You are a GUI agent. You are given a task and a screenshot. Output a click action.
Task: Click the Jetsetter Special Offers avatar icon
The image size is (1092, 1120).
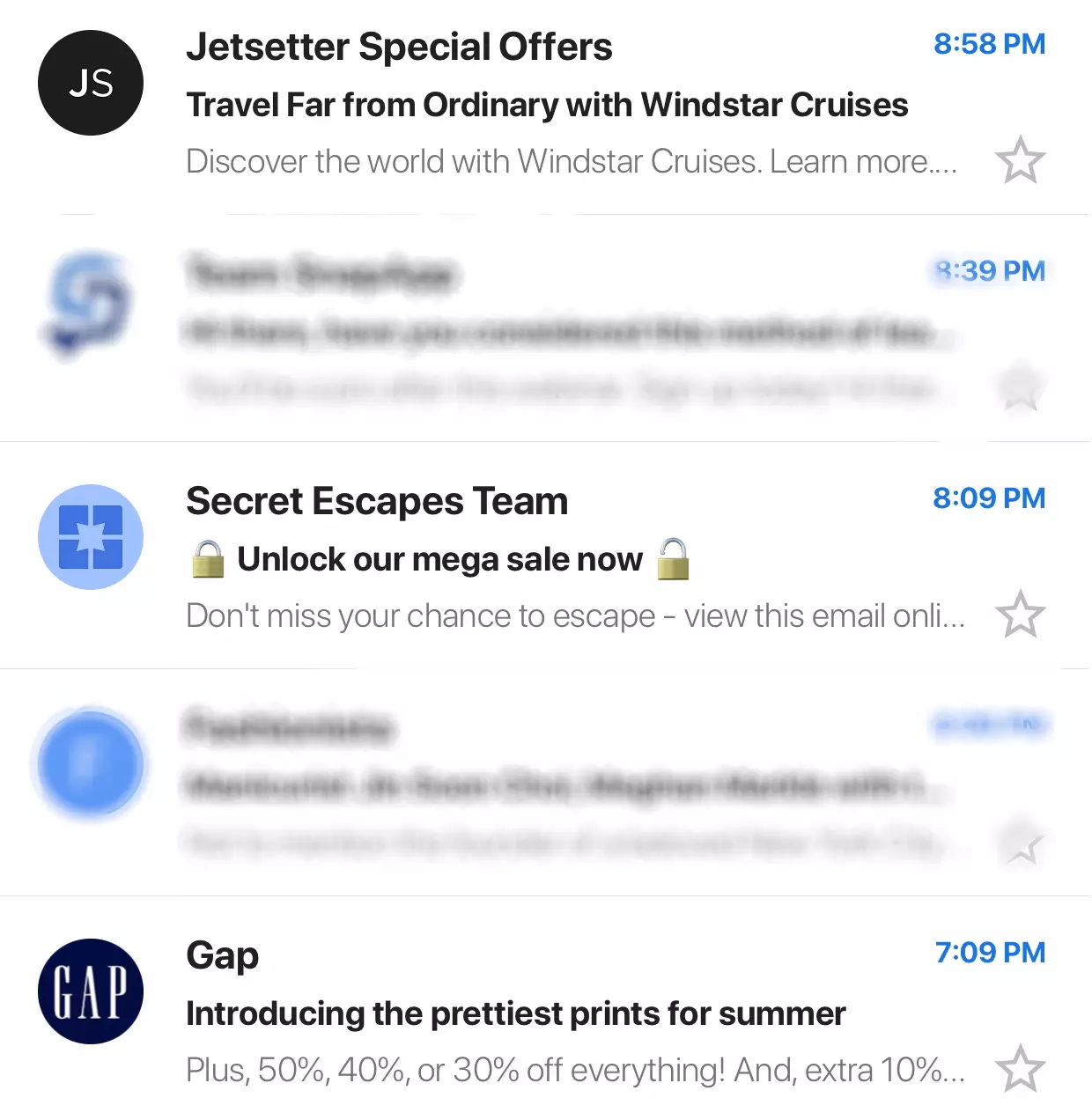click(91, 83)
